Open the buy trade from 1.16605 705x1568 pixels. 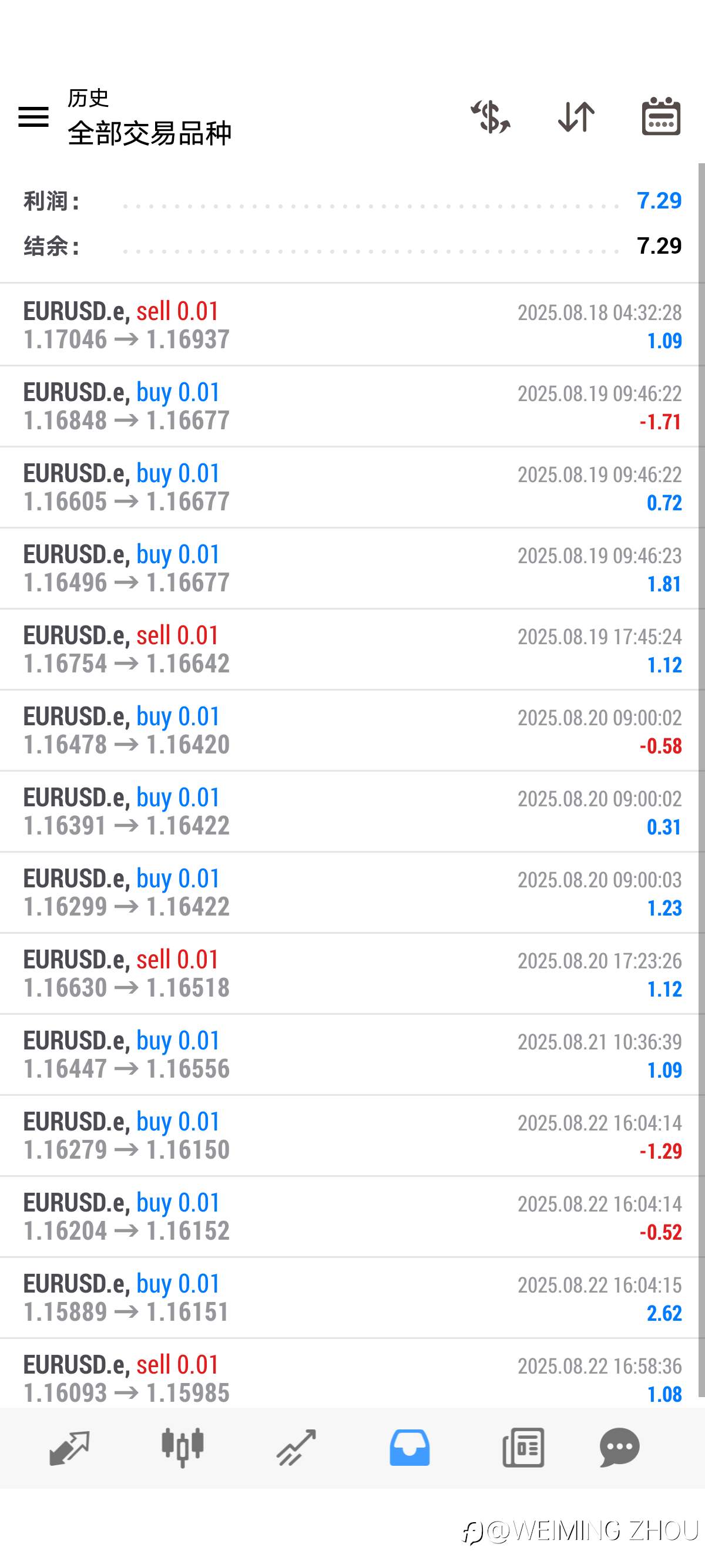click(x=349, y=487)
